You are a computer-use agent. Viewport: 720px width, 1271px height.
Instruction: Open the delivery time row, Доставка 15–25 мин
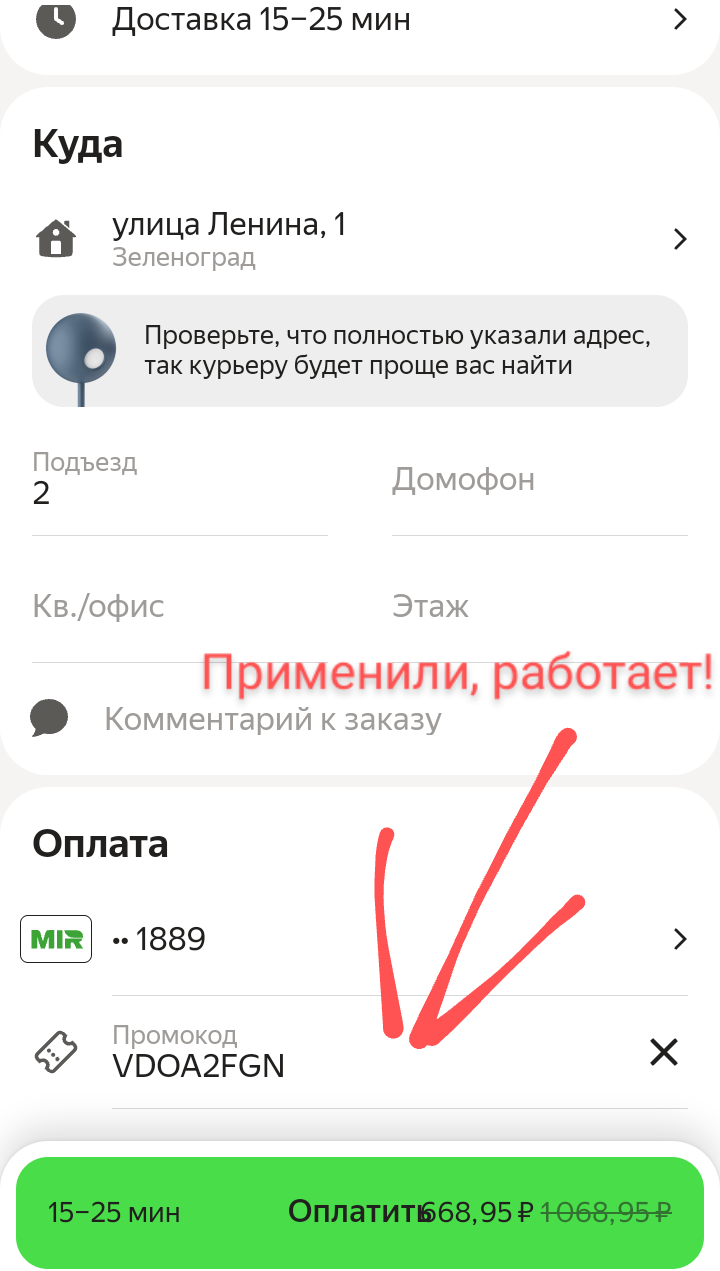tap(360, 20)
